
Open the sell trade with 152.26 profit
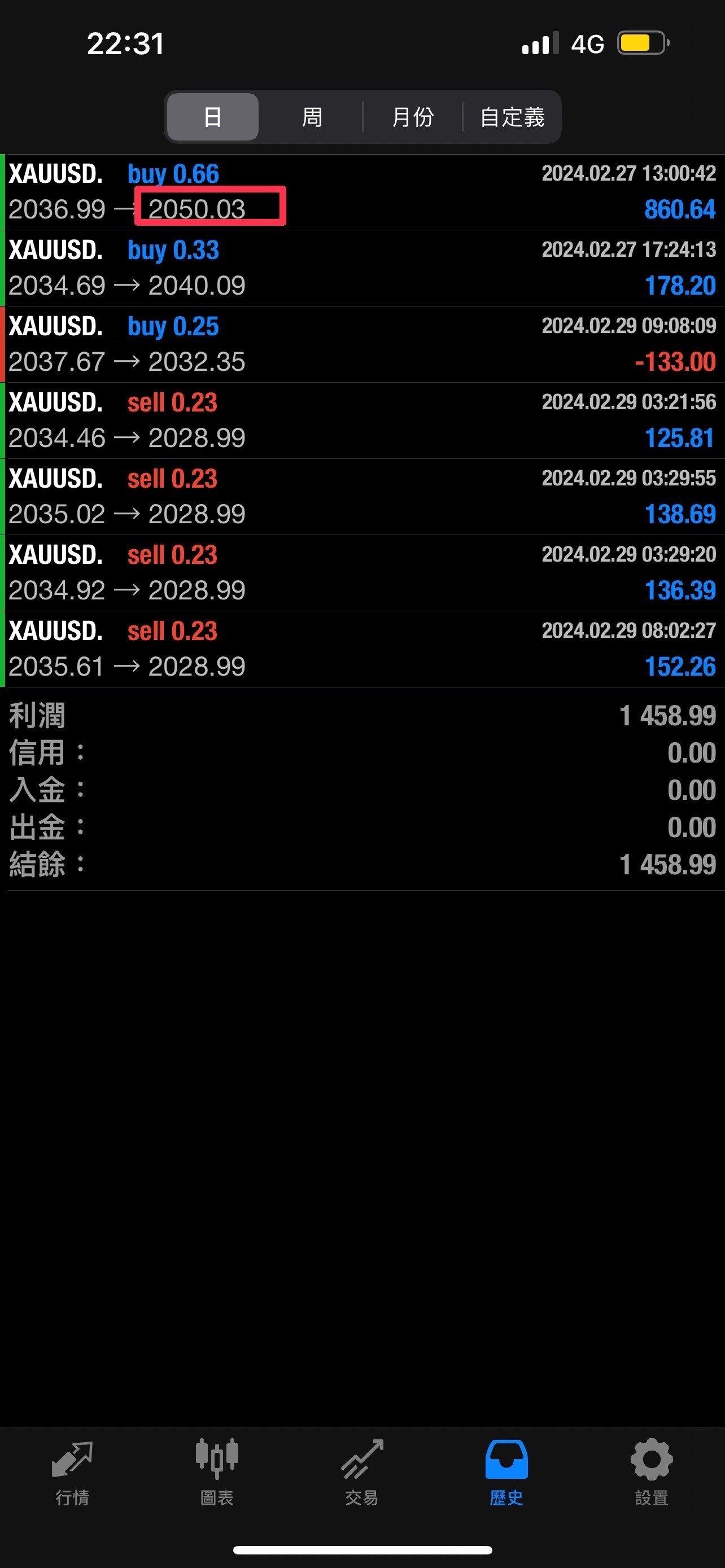(x=363, y=649)
